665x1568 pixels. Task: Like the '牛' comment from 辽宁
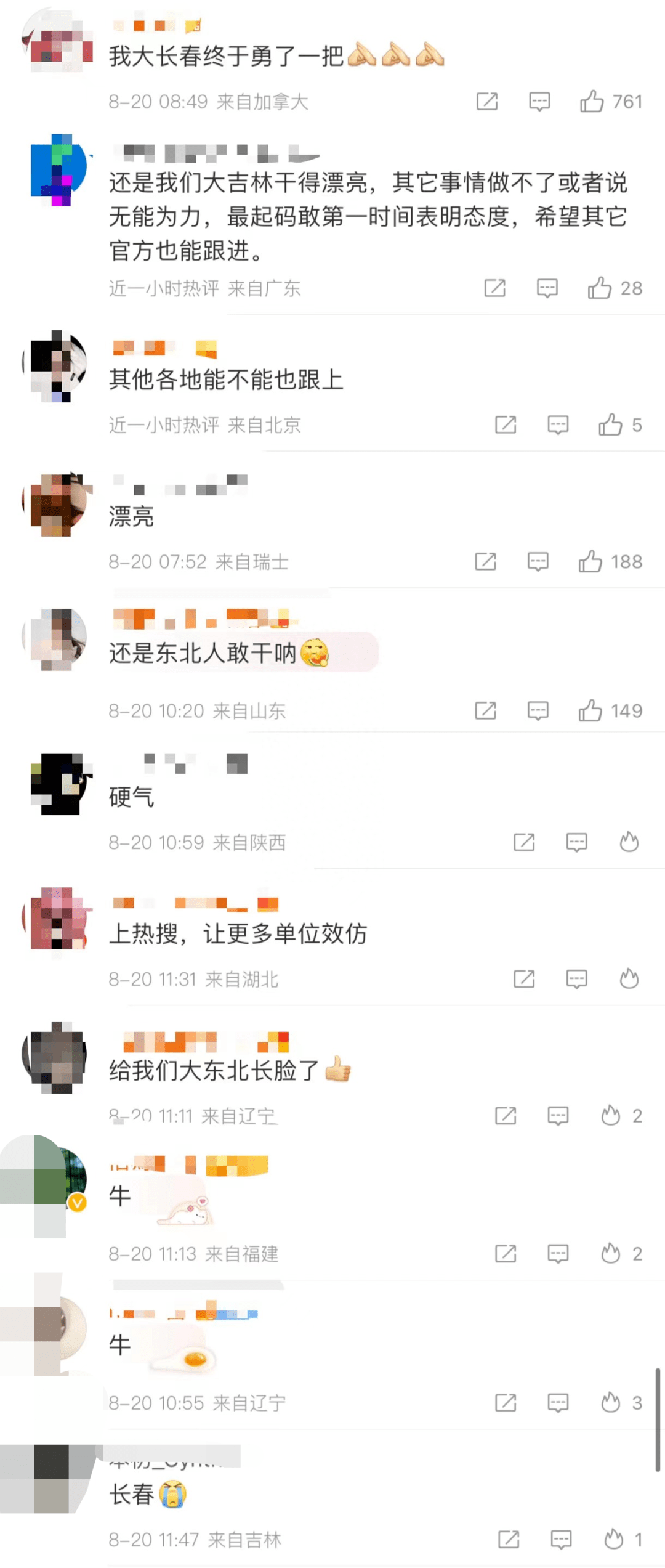(x=611, y=1403)
